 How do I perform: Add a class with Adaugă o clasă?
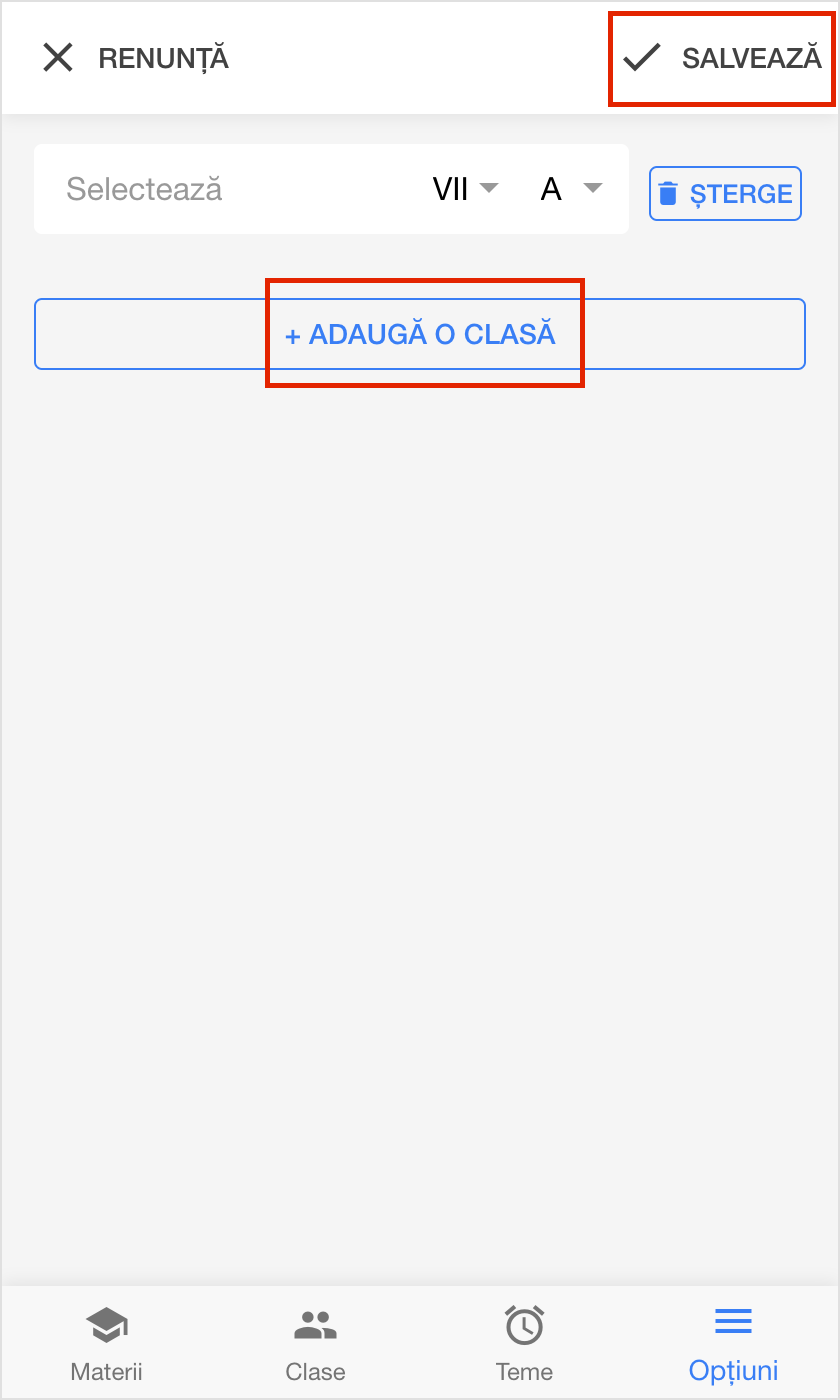click(420, 334)
